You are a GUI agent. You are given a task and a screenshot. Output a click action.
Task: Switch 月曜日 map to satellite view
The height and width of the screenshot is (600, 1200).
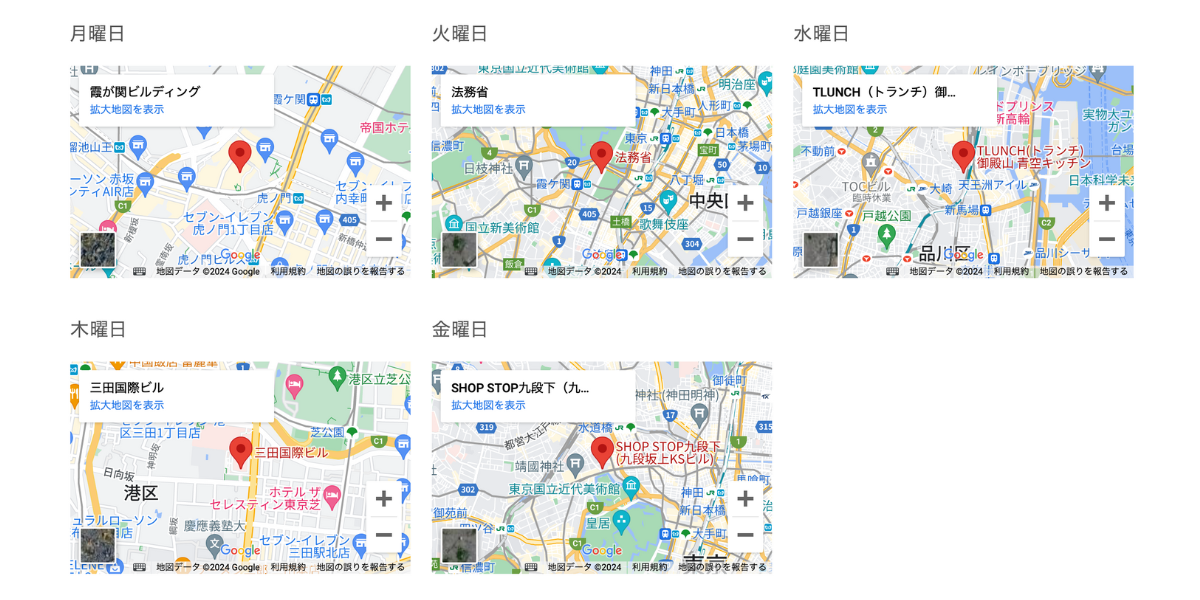[98, 250]
